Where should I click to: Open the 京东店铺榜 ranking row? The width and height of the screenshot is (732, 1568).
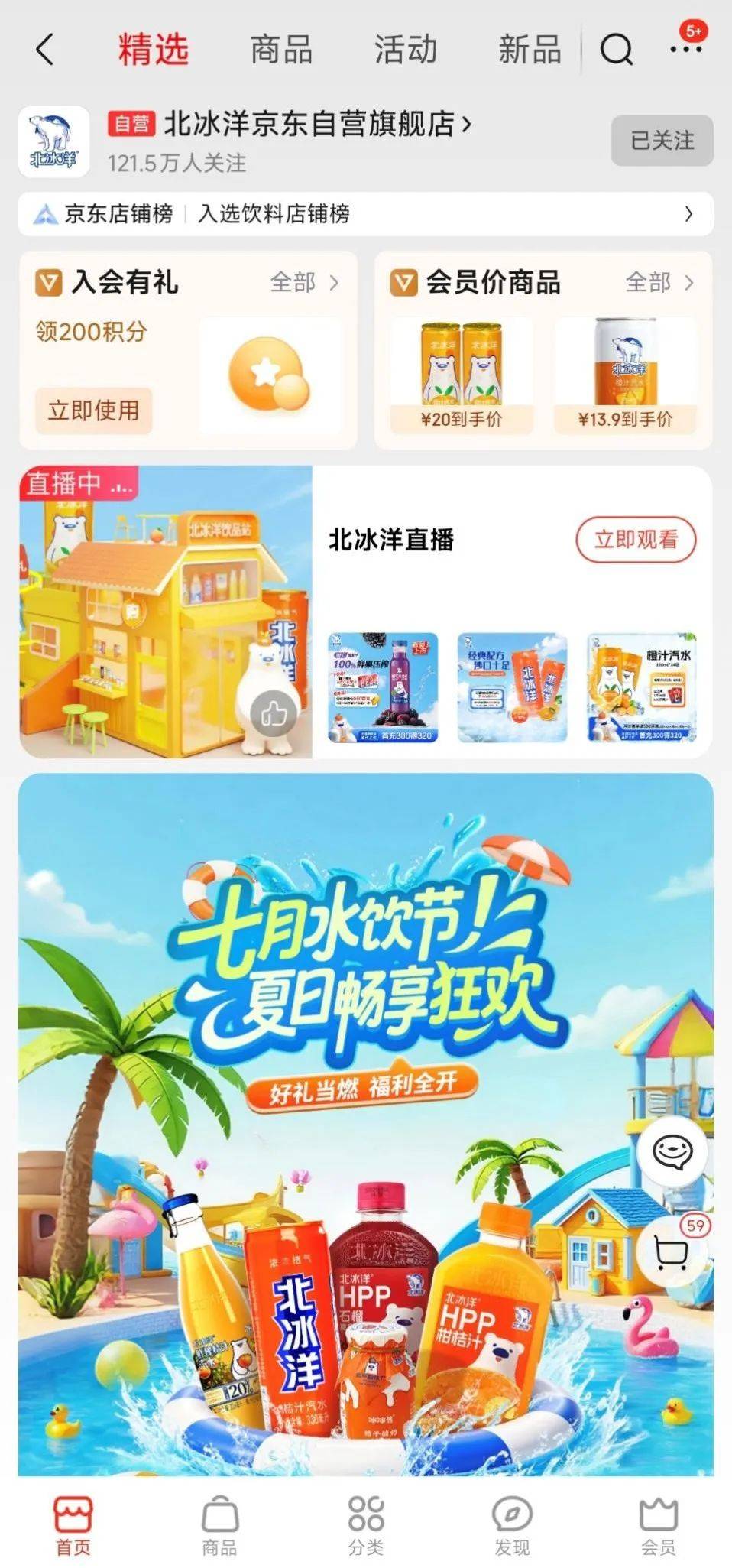pyautogui.click(x=365, y=214)
